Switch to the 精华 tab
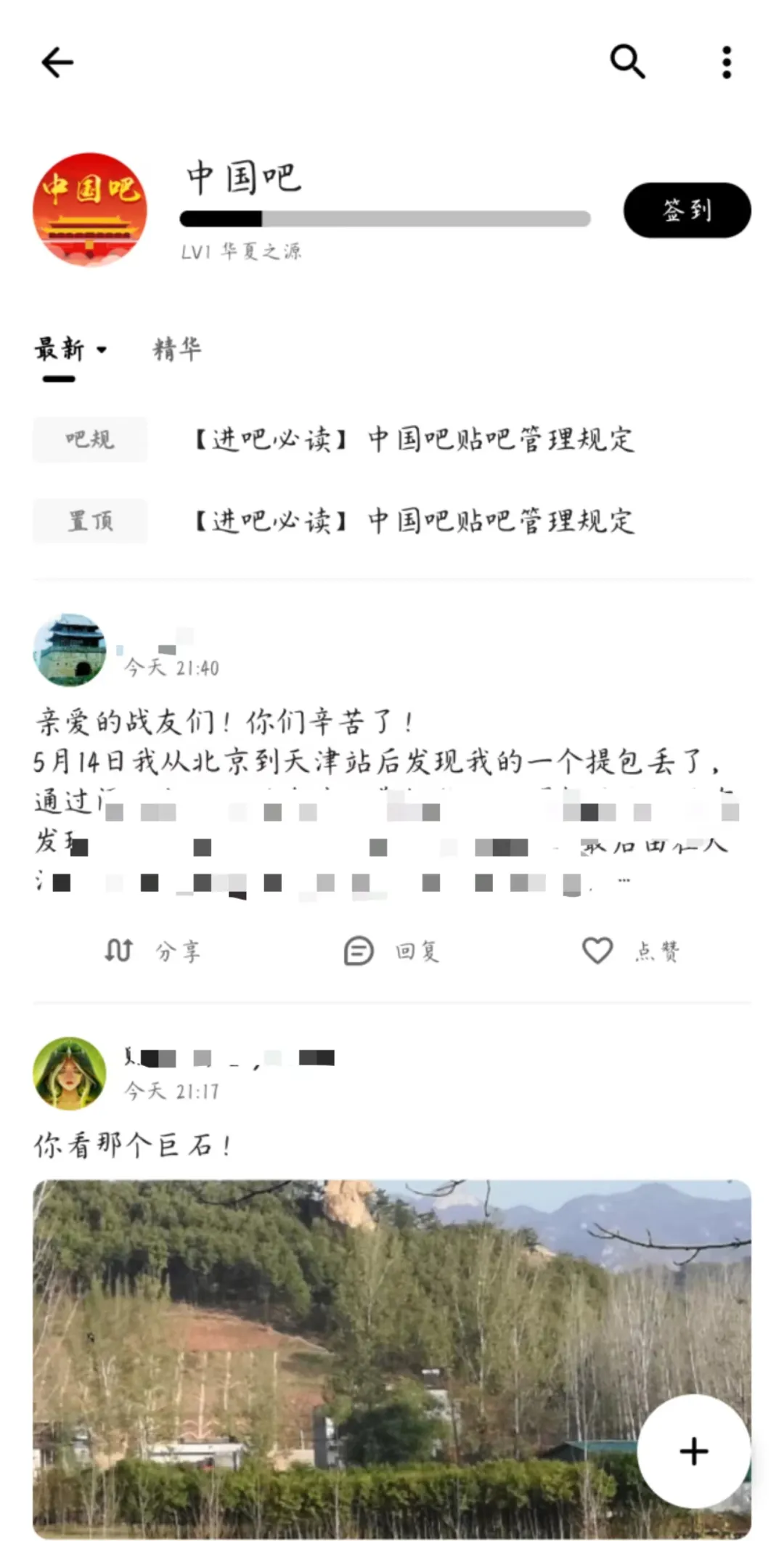784x1541 pixels. (176, 349)
